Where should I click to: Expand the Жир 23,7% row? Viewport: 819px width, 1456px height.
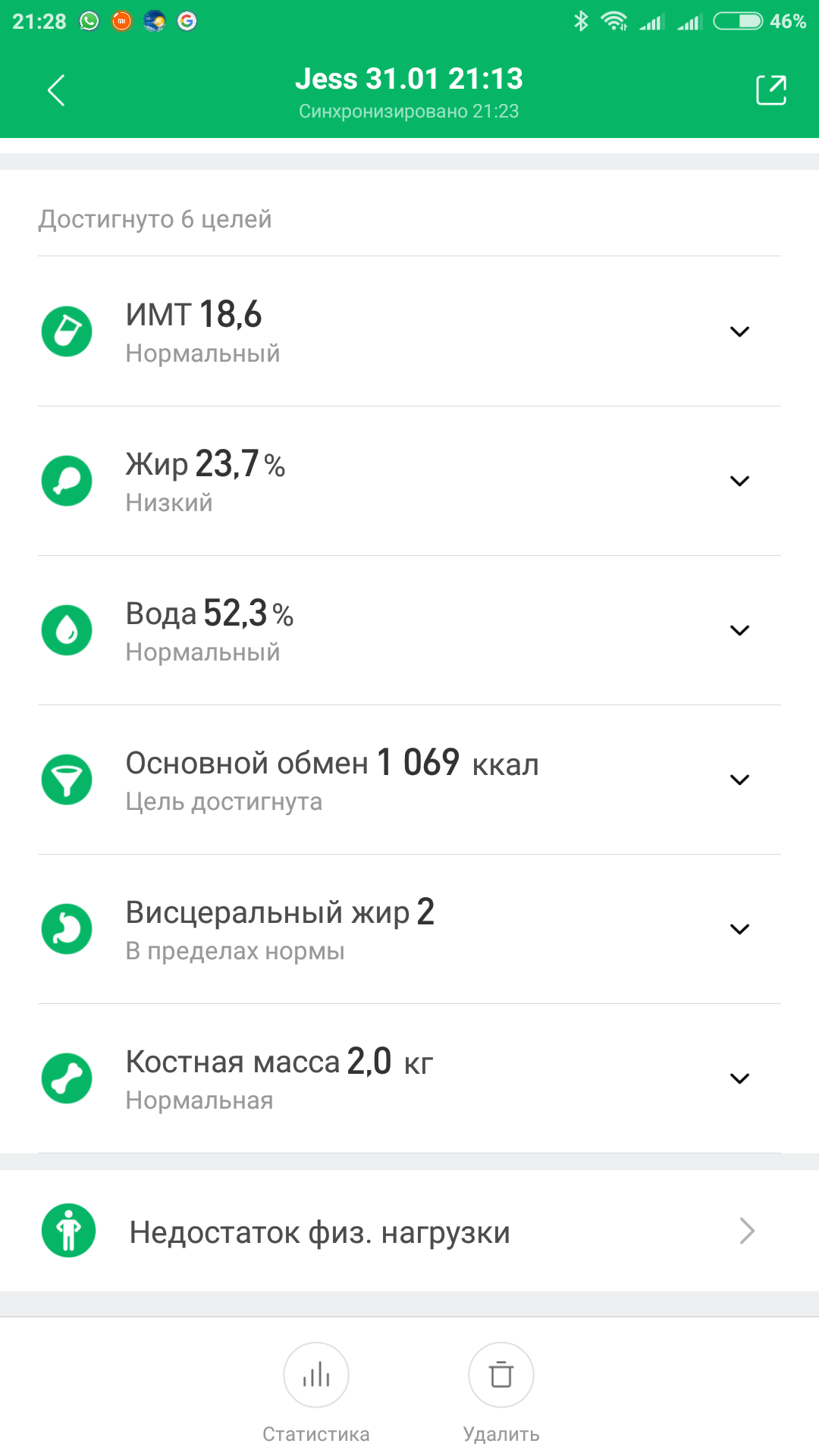click(x=739, y=481)
